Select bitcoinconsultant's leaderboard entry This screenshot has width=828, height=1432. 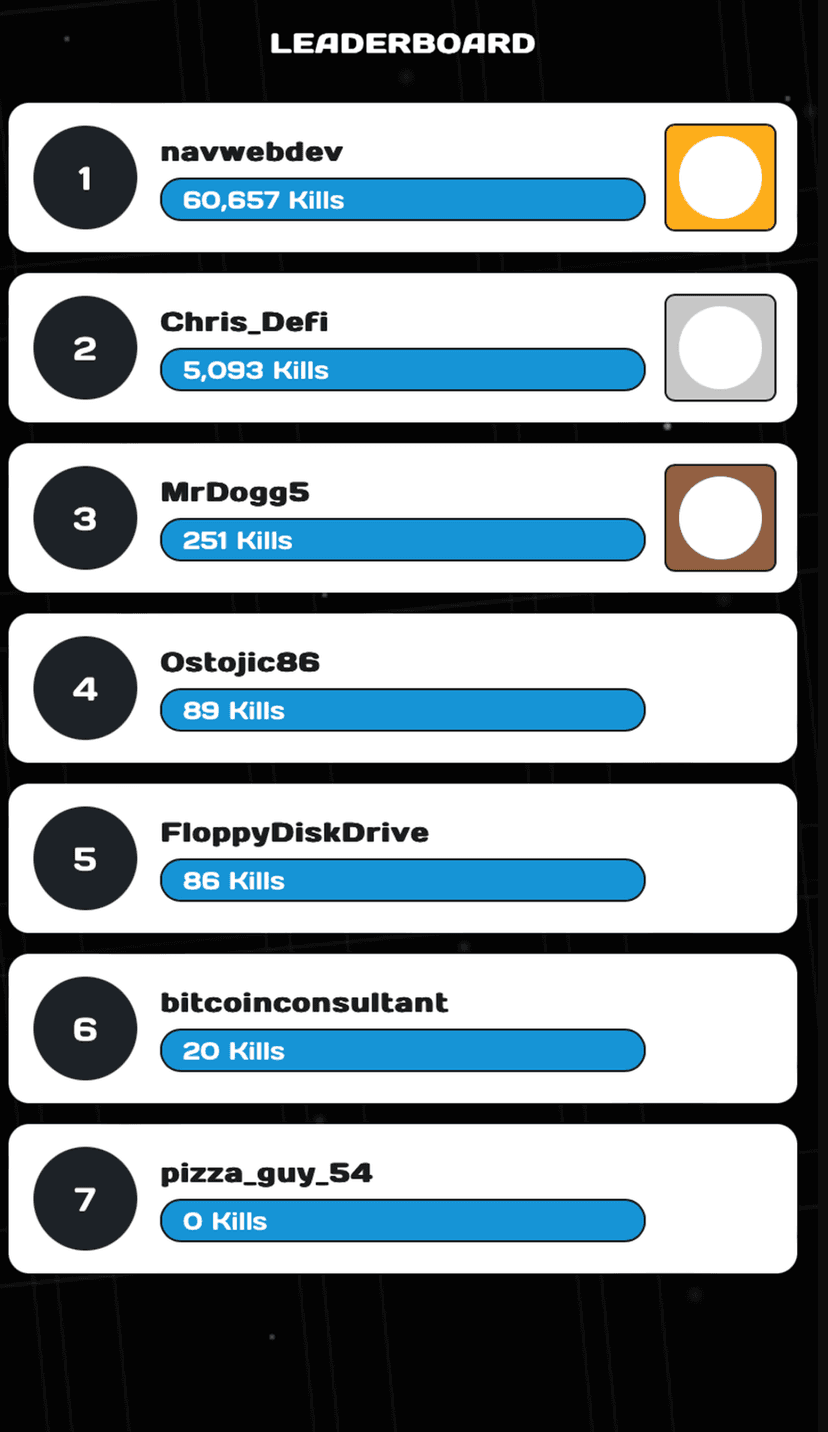pyautogui.click(x=402, y=1028)
